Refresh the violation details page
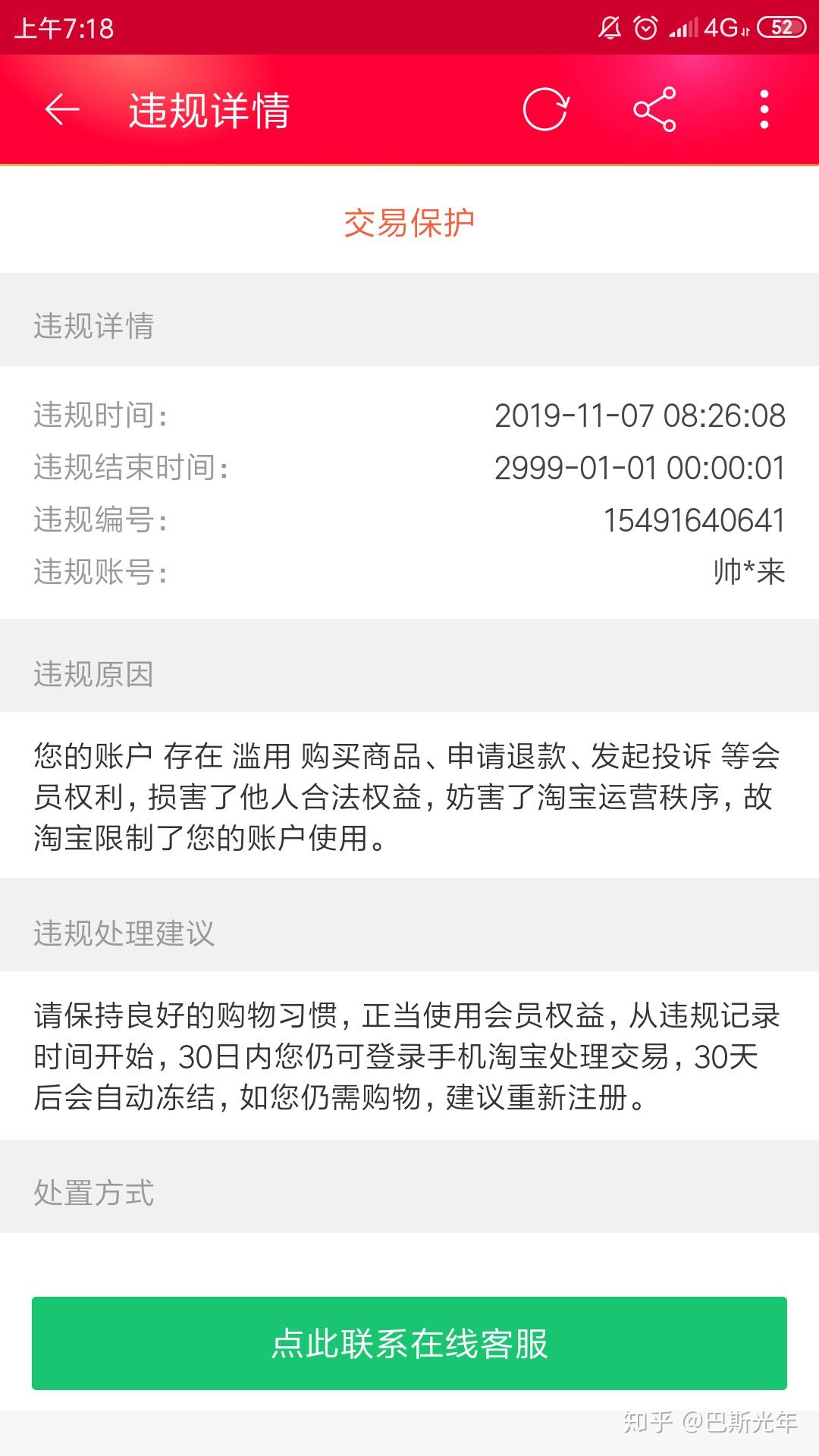Image resolution: width=819 pixels, height=1456 pixels. point(548,111)
